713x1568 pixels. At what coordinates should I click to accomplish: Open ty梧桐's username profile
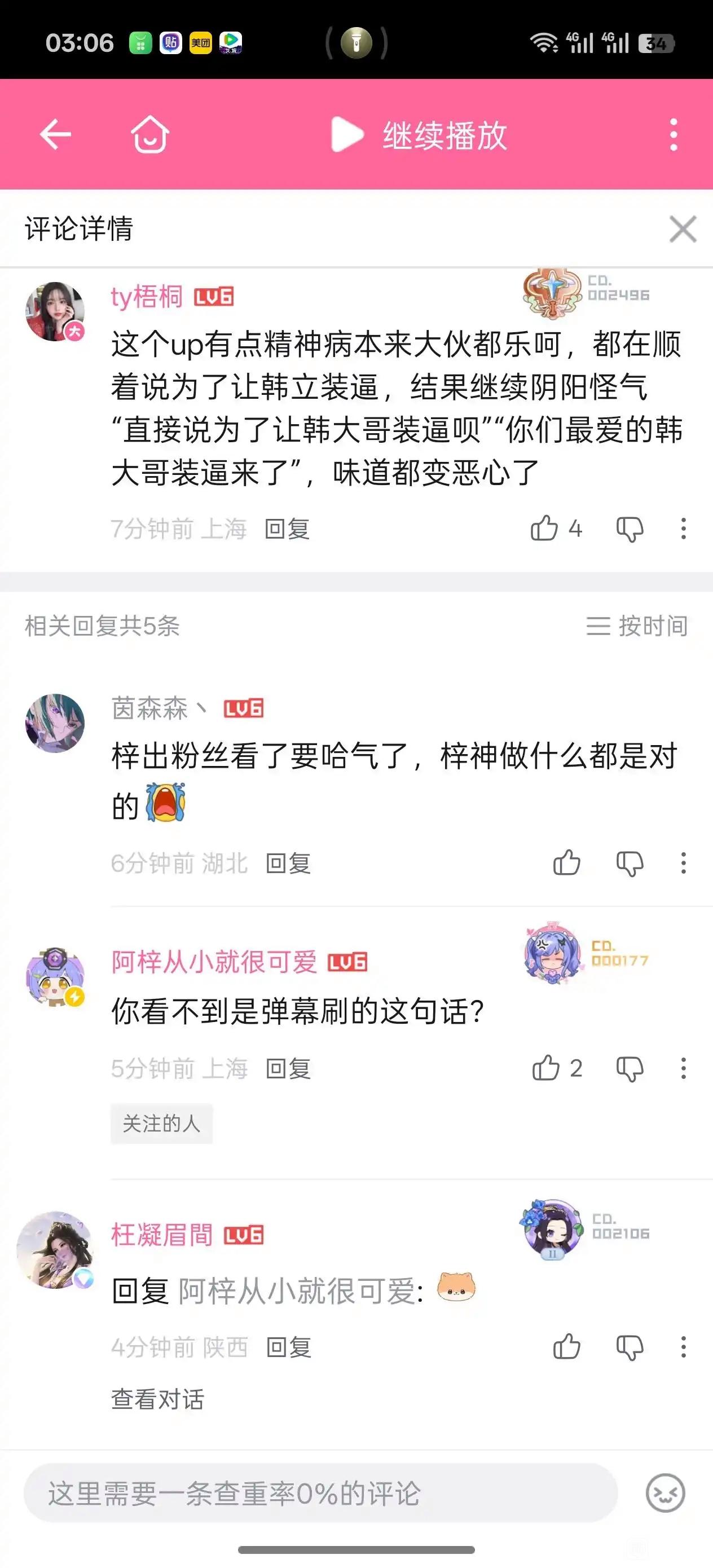click(147, 297)
